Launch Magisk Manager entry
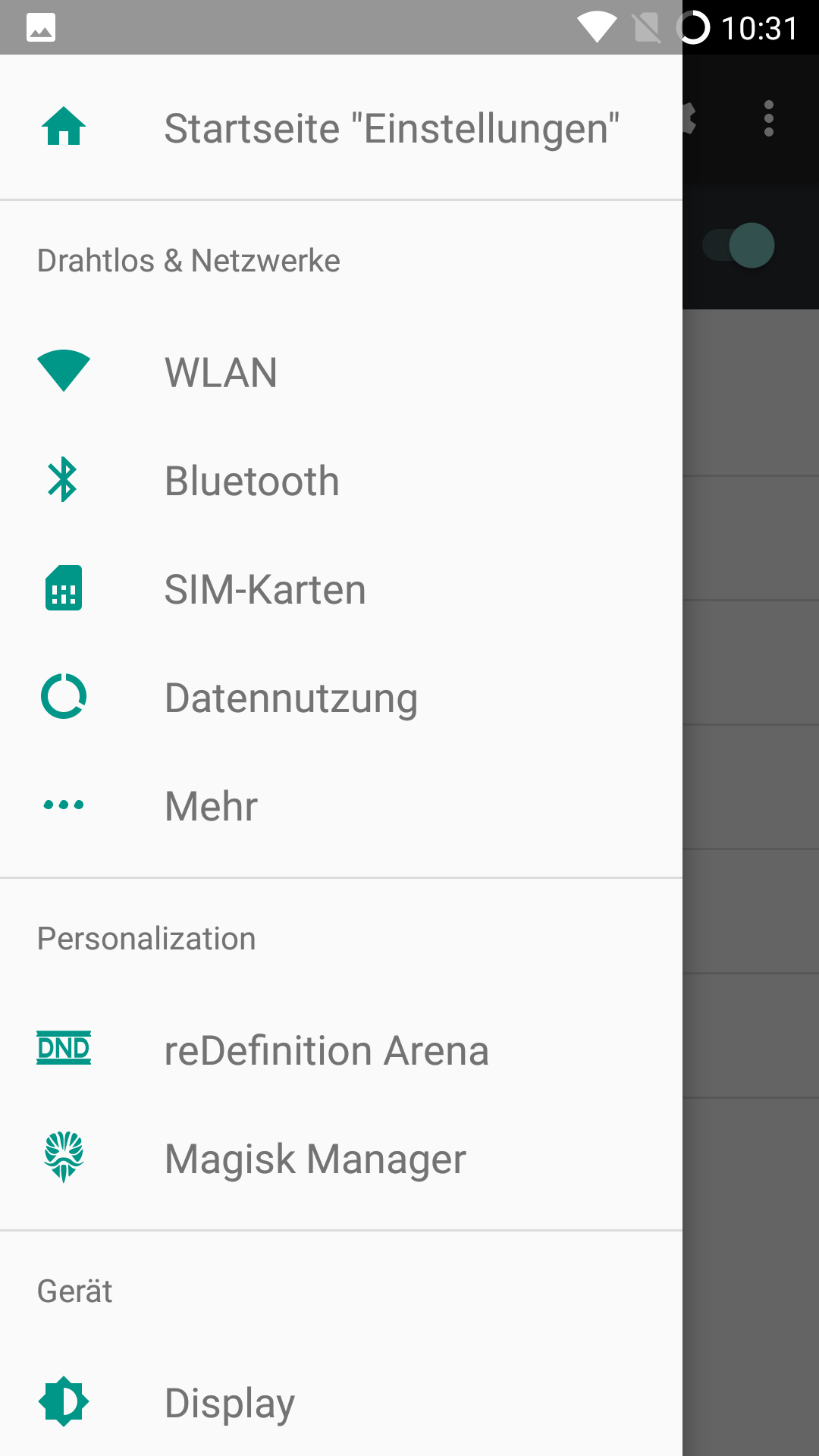 [341, 1159]
